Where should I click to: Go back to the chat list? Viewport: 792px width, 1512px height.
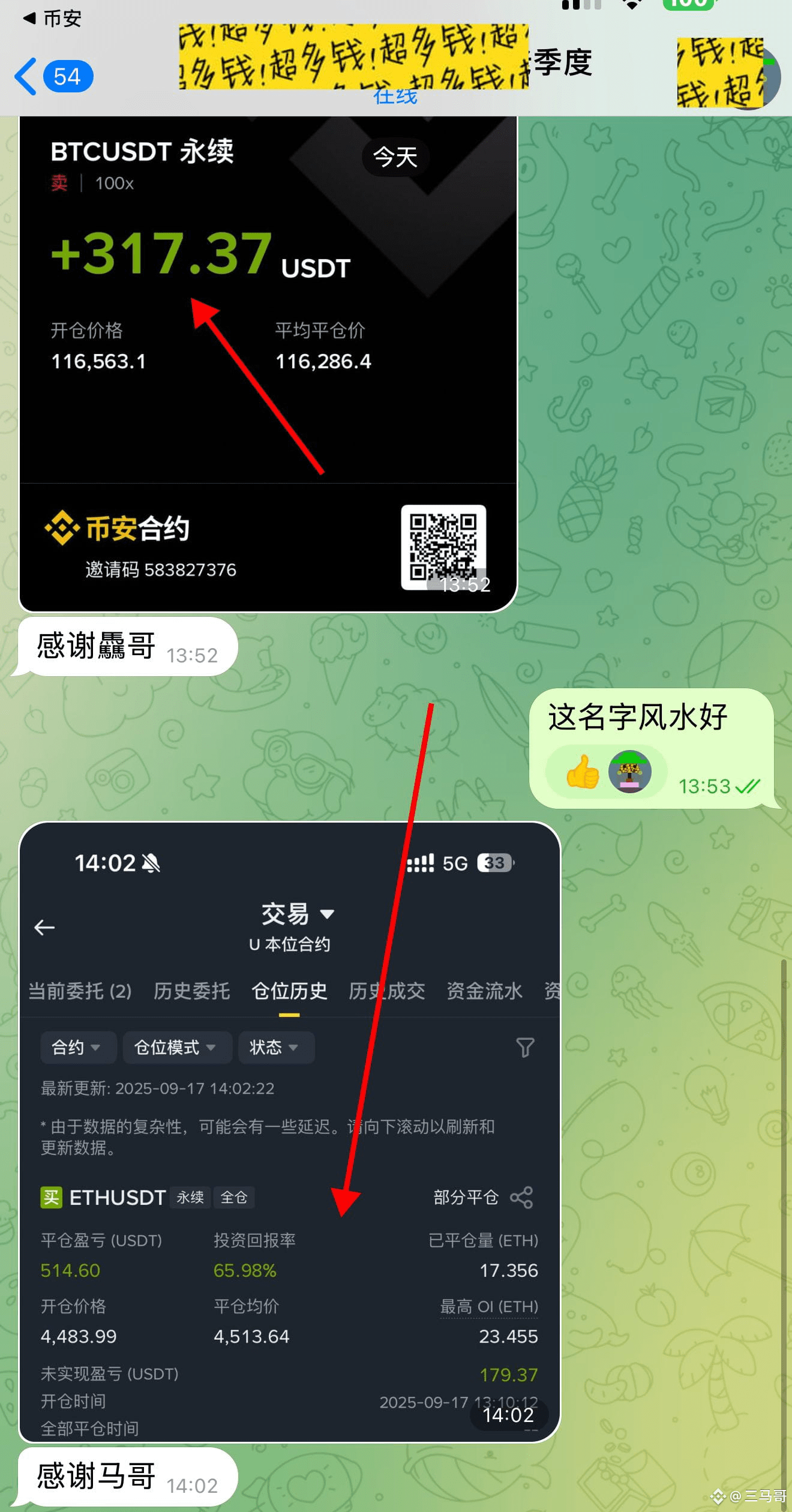pyautogui.click(x=53, y=76)
